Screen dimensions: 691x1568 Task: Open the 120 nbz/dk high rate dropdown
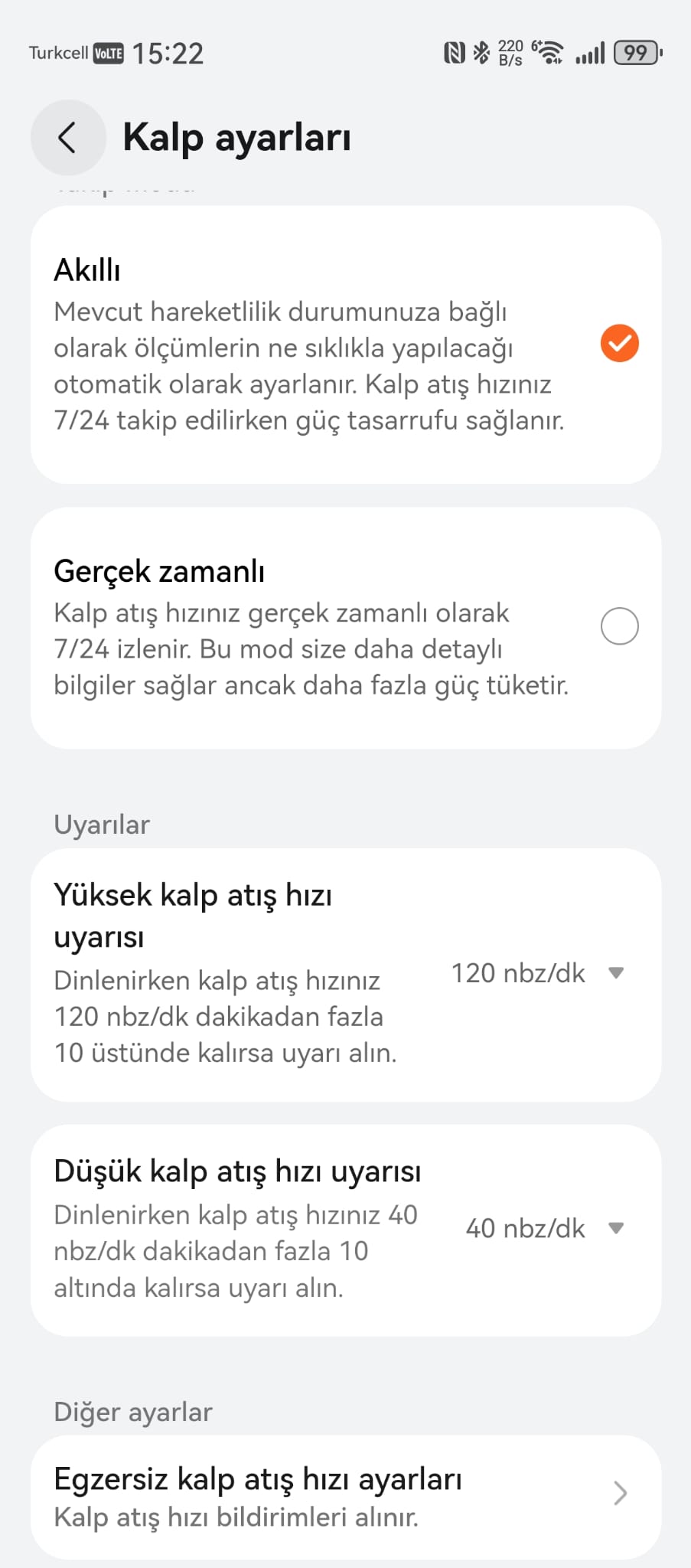(x=538, y=973)
